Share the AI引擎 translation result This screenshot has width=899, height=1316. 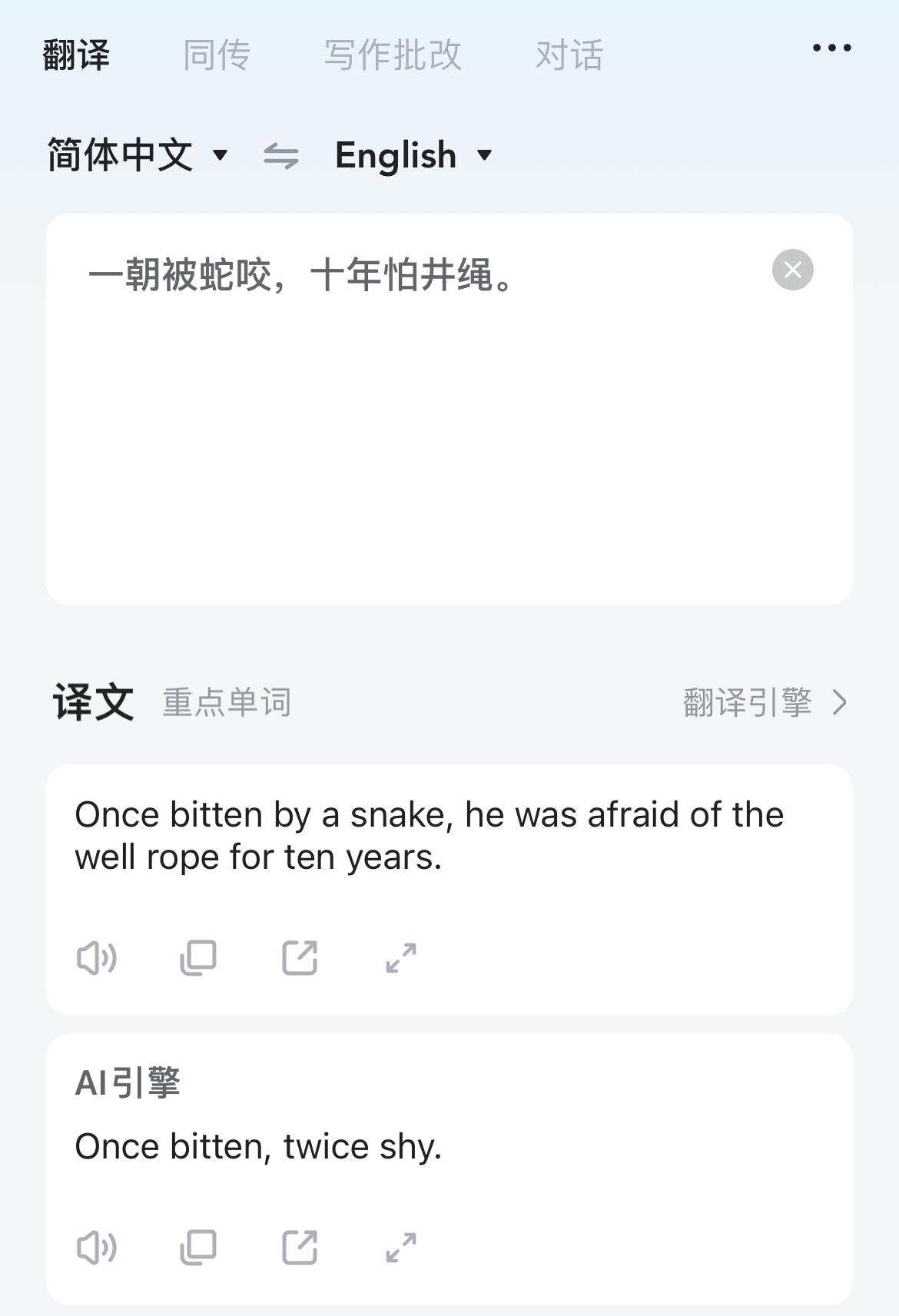(300, 1248)
